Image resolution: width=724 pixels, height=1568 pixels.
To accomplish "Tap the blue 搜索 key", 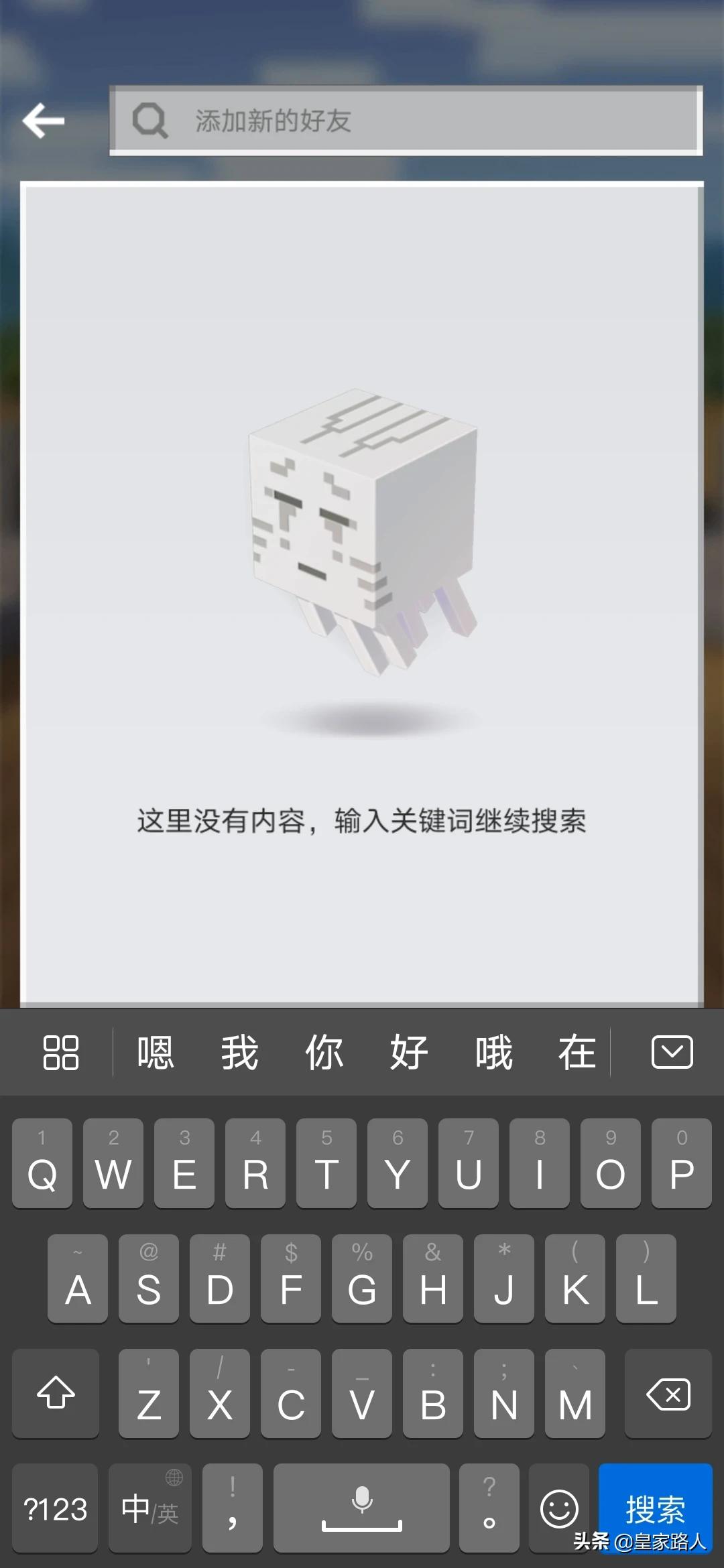I will (x=655, y=1508).
